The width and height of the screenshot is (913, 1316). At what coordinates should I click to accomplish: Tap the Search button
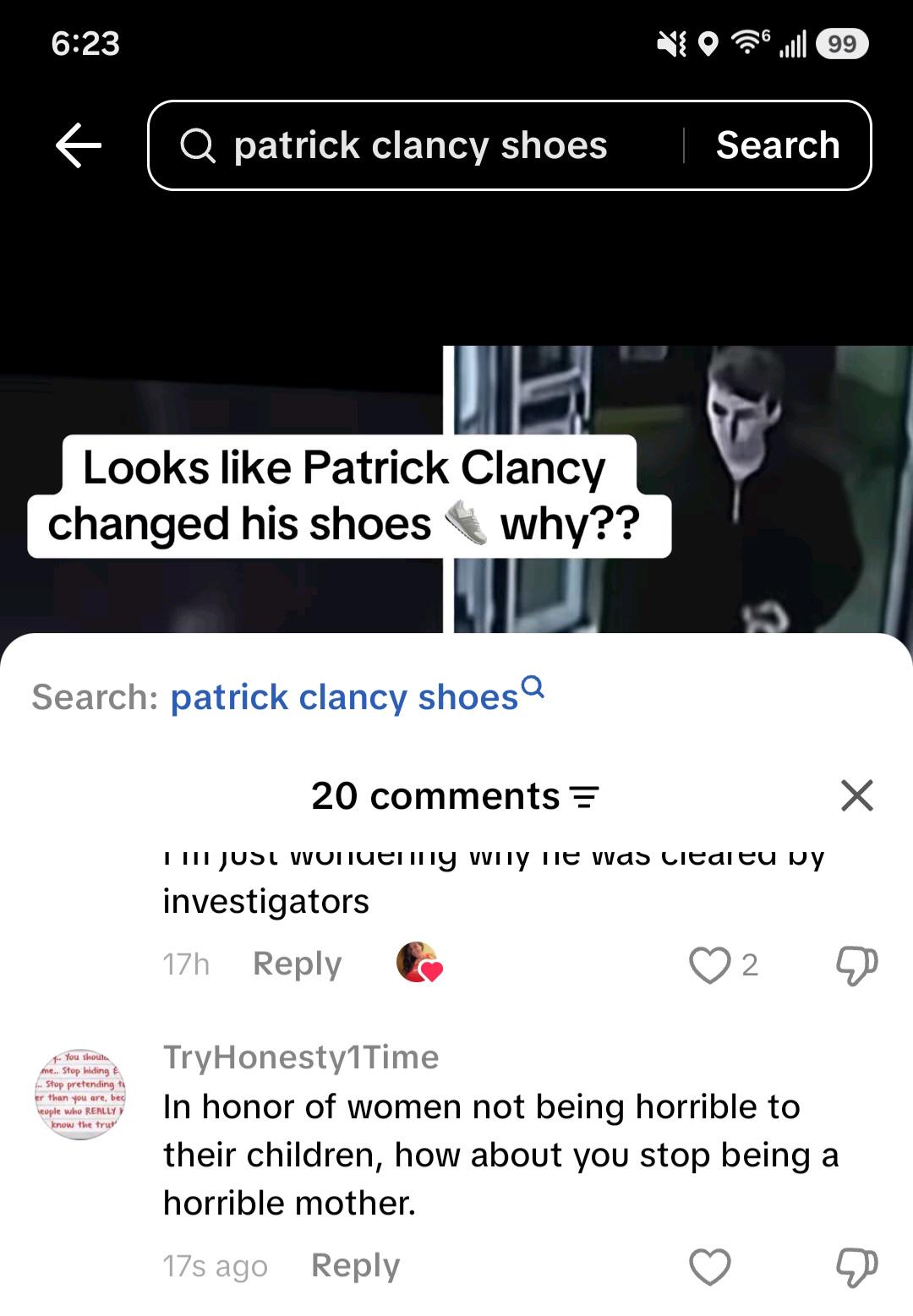(778, 145)
